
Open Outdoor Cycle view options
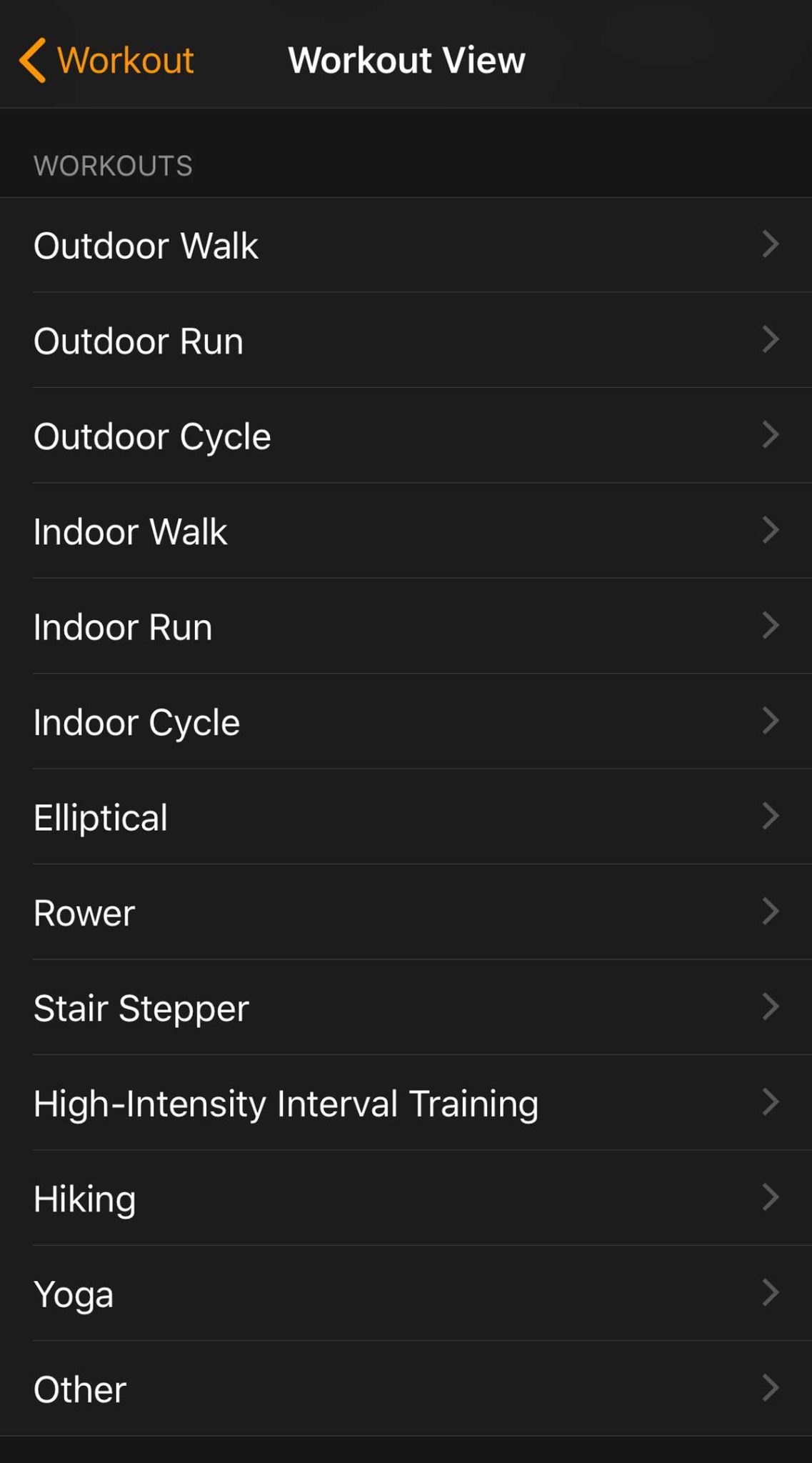tap(286, 435)
